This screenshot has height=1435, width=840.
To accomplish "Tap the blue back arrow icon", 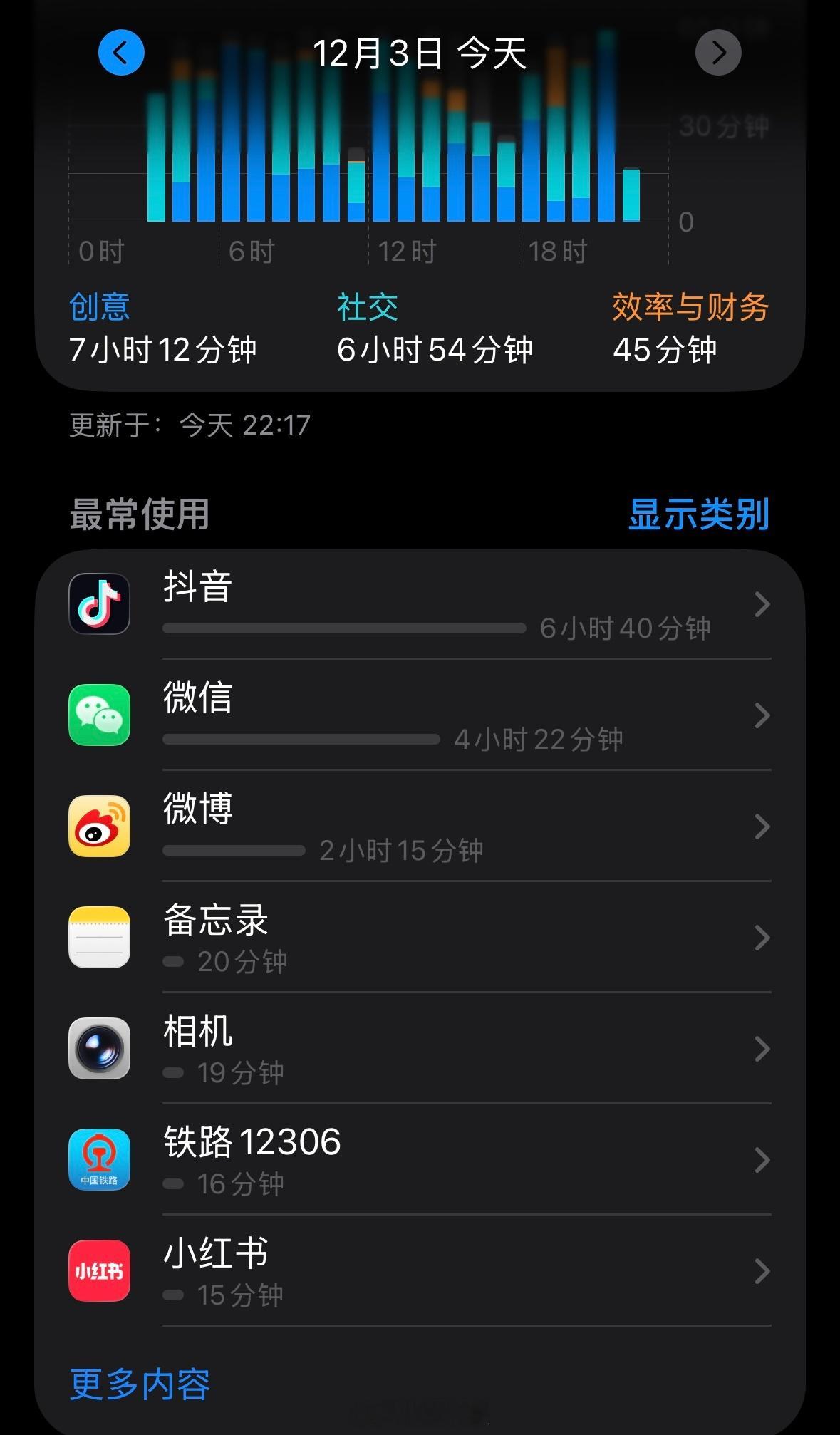I will click(121, 52).
